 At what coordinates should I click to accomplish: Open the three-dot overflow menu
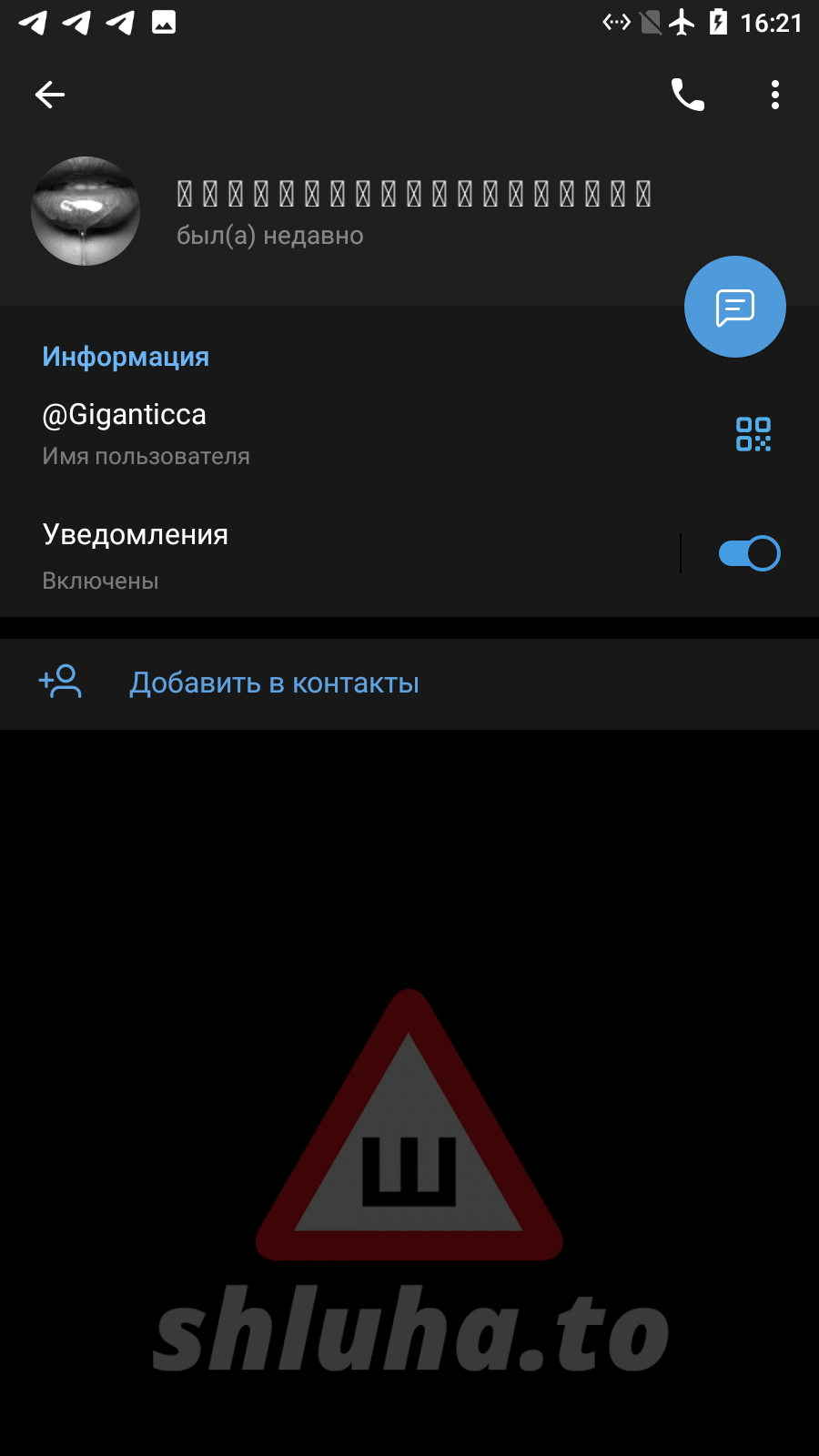point(774,95)
